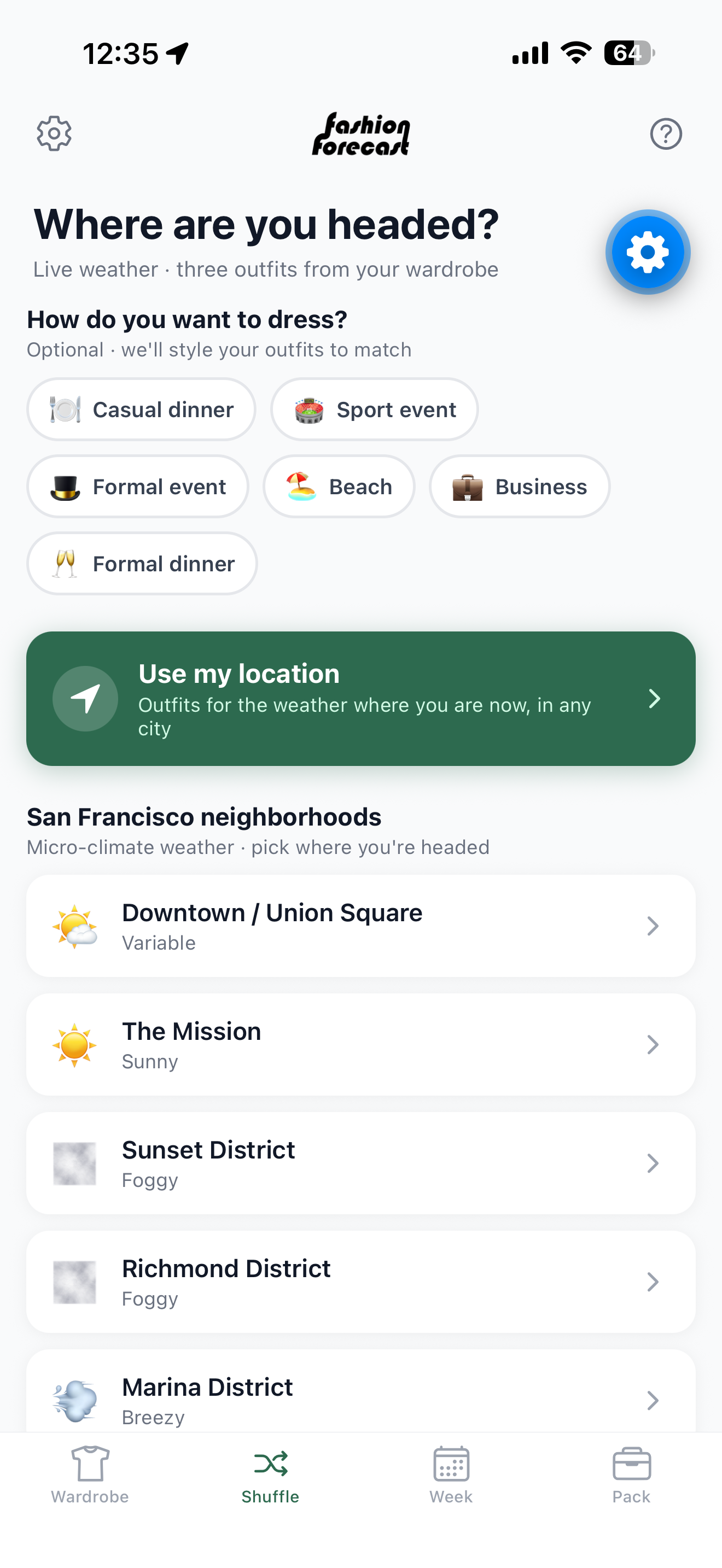Tap the blue floating gear button
This screenshot has width=722, height=1568.
(x=648, y=251)
